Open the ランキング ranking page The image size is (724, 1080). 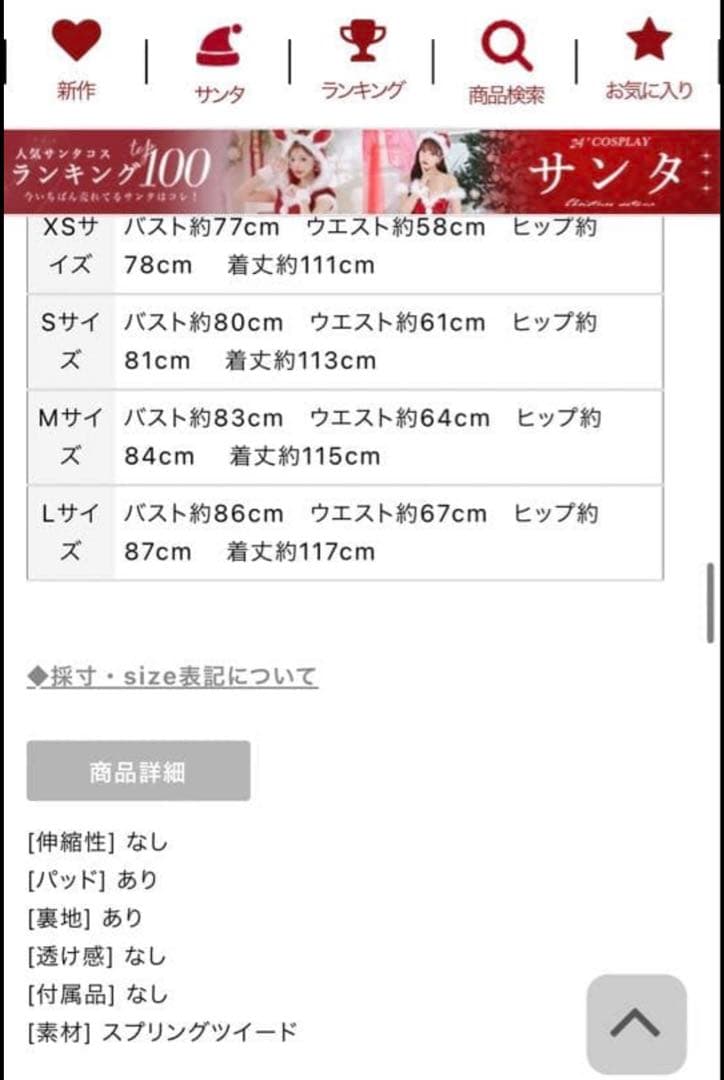(362, 60)
